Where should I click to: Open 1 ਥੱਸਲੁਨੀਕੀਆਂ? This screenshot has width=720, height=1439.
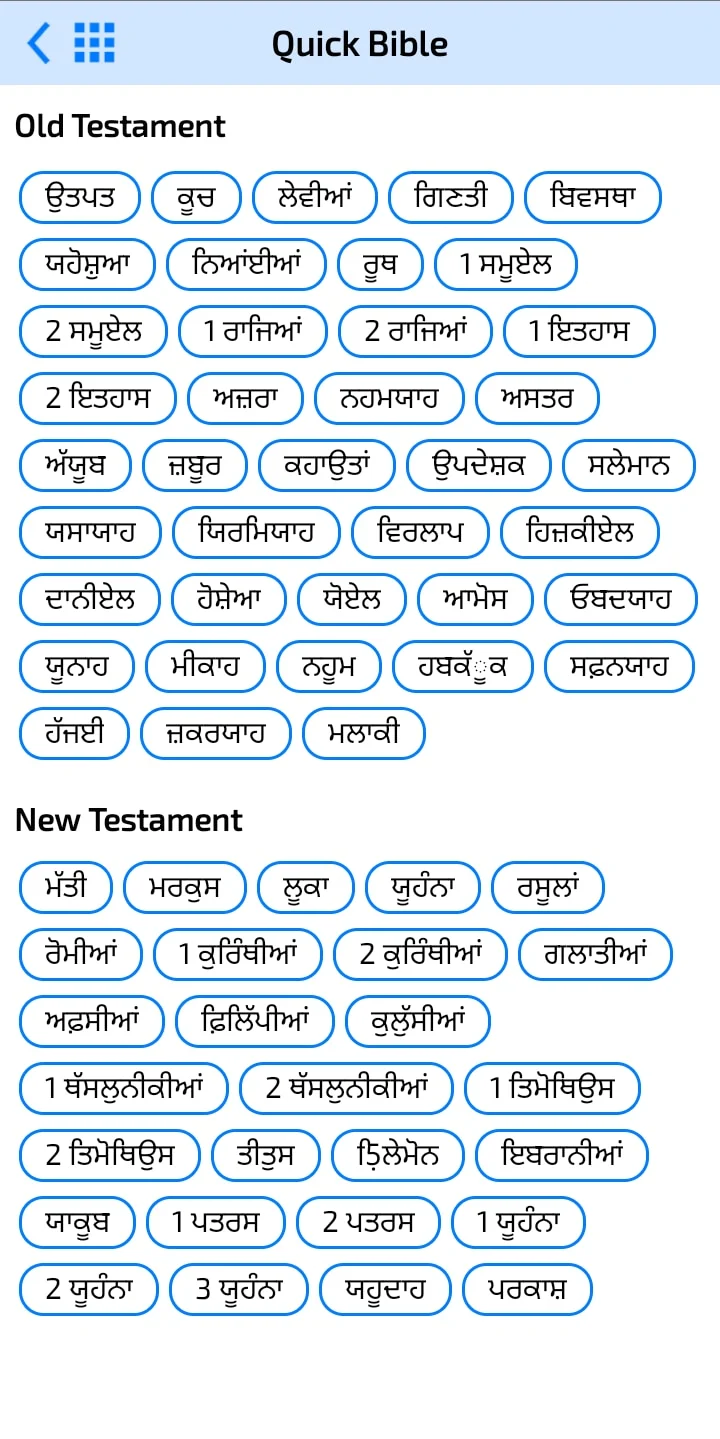click(124, 1088)
